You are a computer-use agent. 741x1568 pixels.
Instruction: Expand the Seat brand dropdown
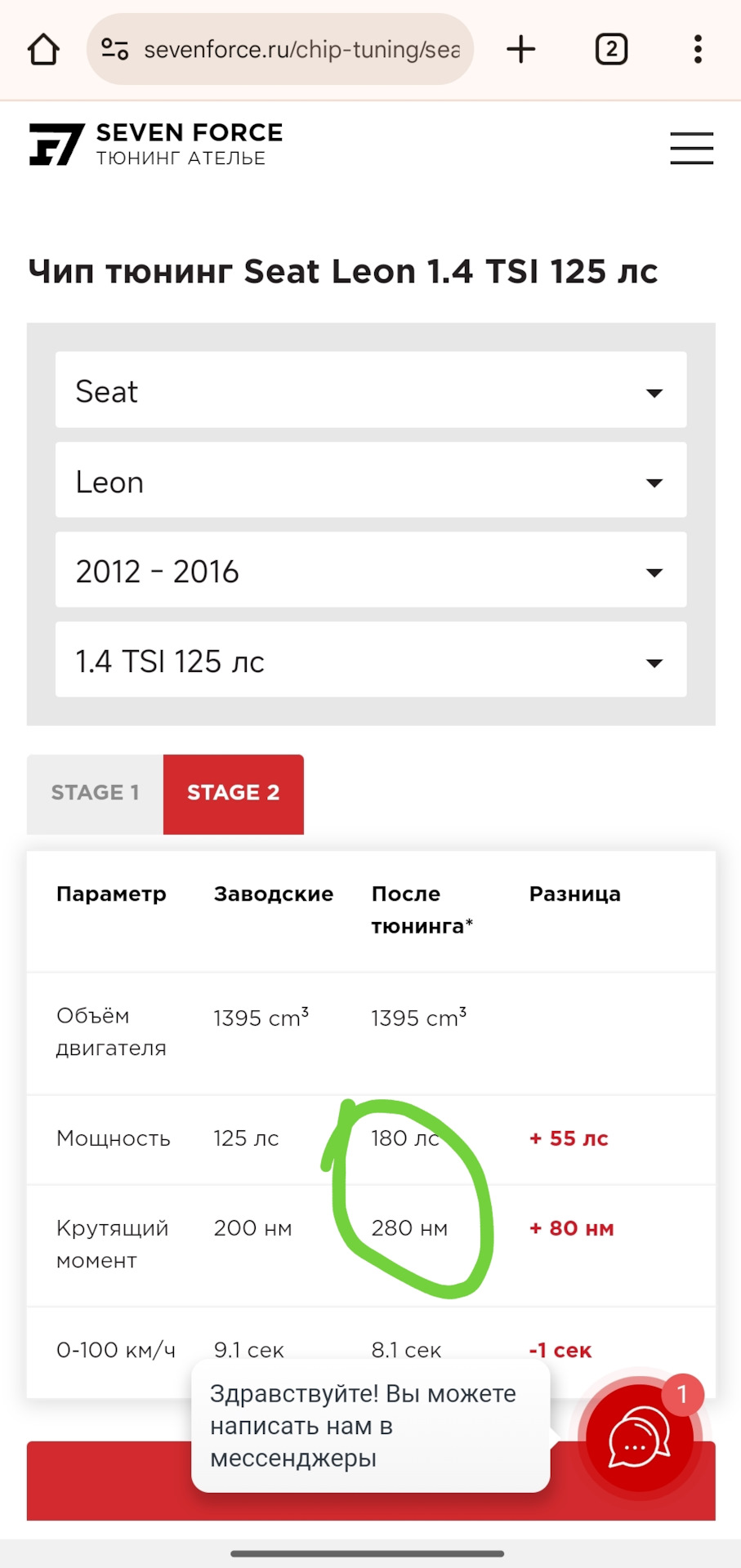coord(371,390)
